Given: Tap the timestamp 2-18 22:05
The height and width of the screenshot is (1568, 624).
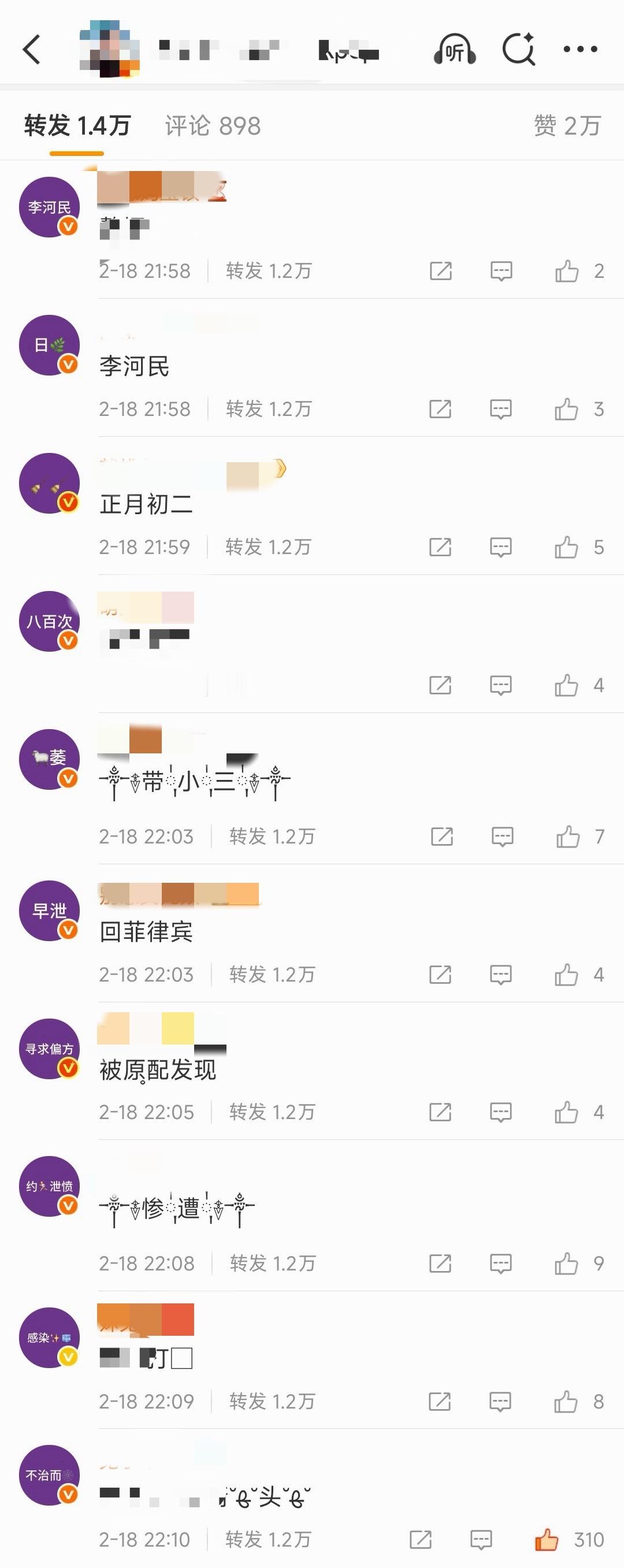Looking at the screenshot, I should 146,1113.
